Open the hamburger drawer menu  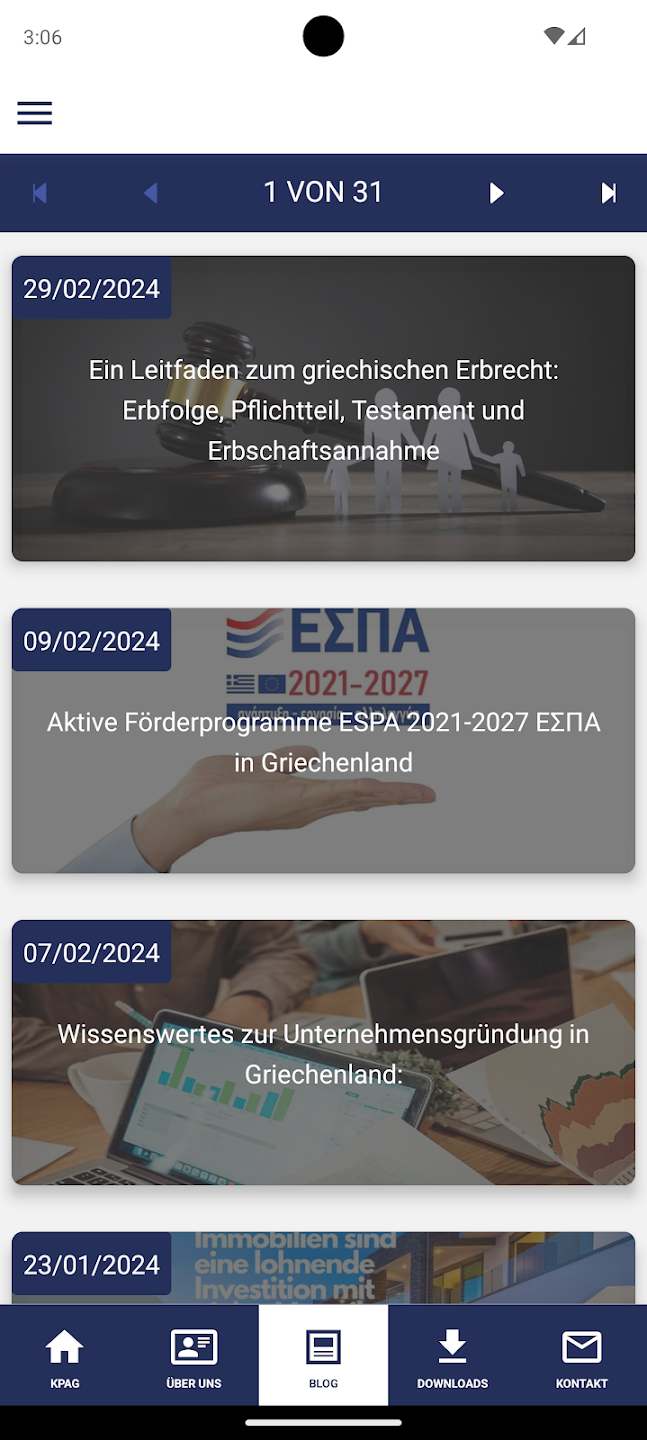point(35,113)
